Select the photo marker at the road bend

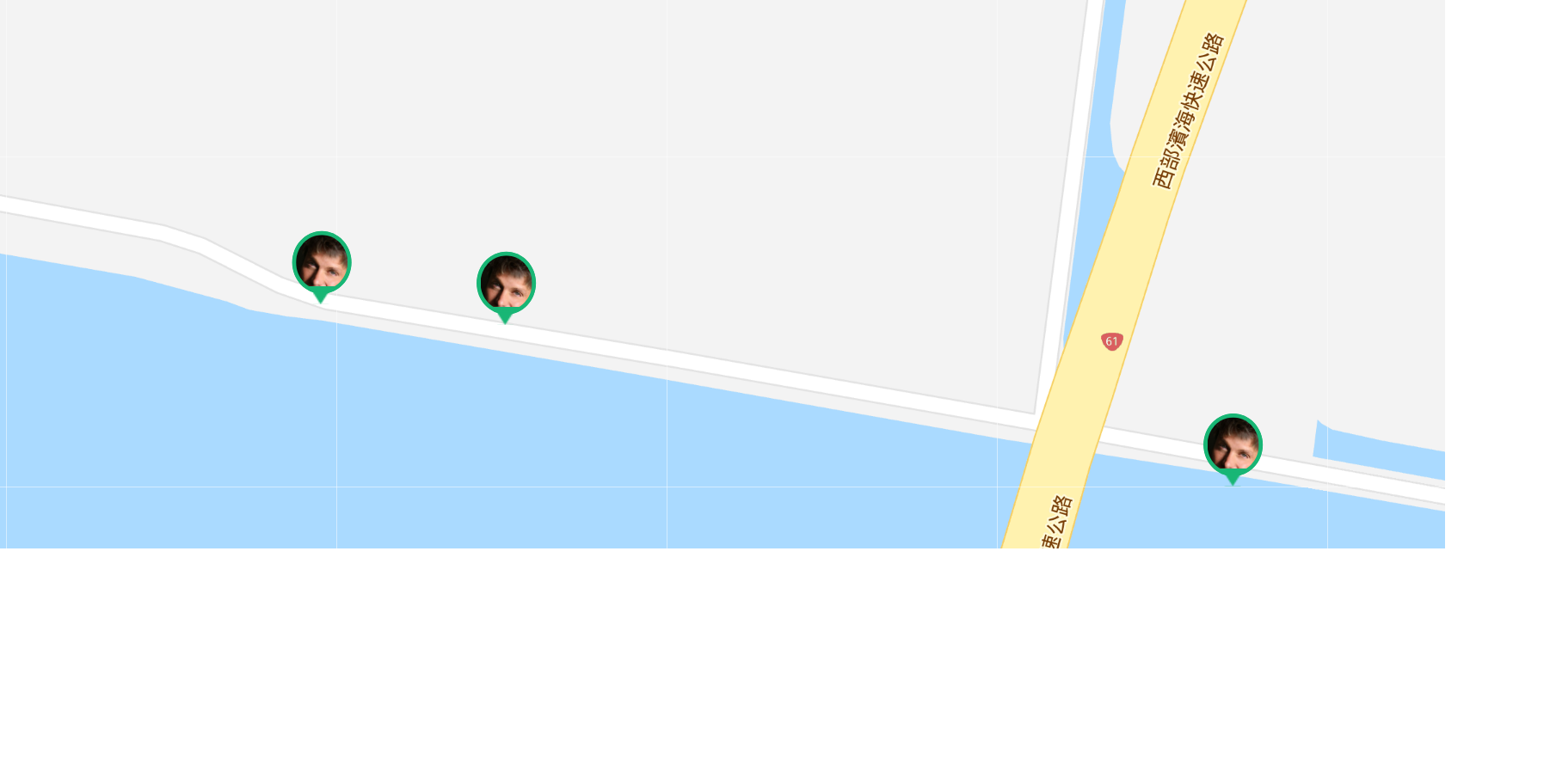(x=322, y=264)
